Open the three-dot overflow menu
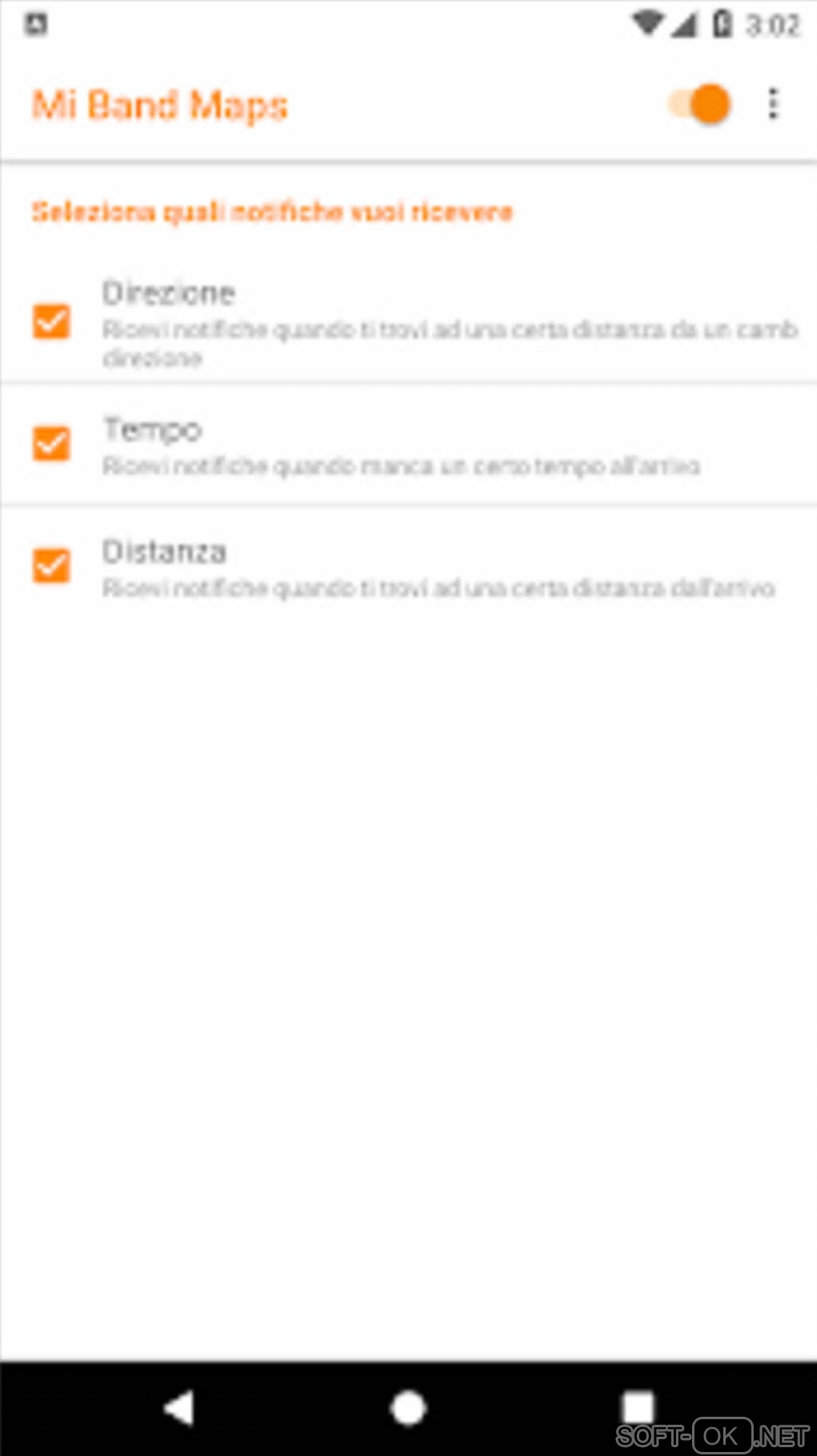 (x=773, y=104)
